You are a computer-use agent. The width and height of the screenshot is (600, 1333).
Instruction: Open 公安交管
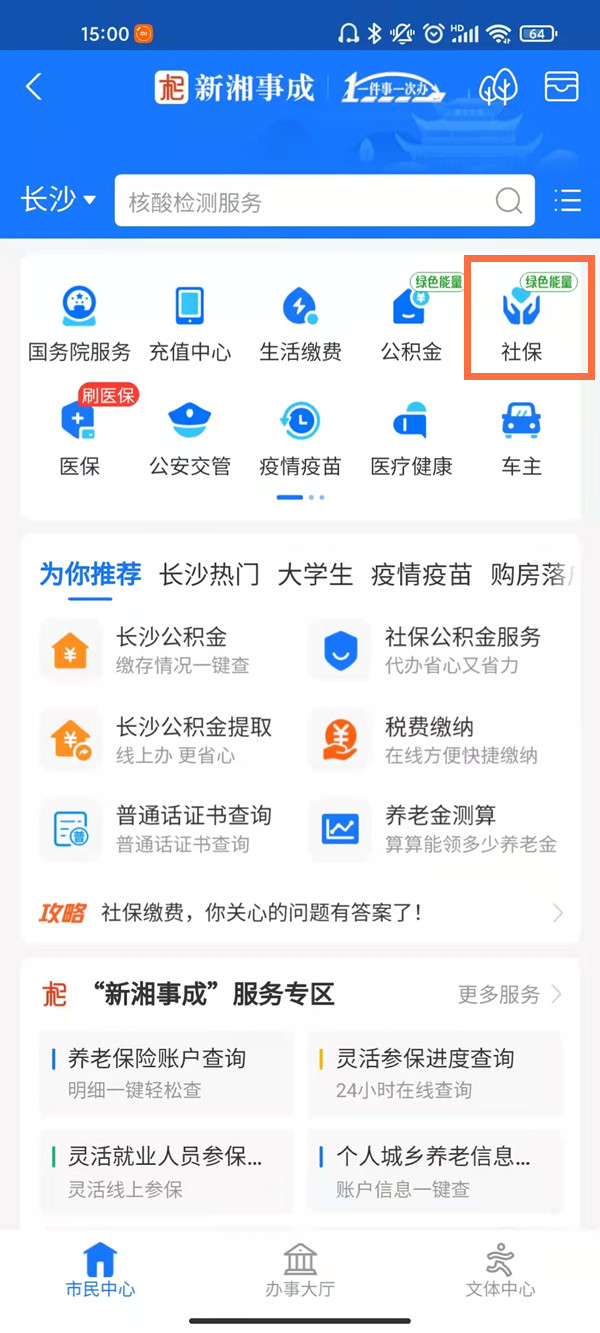(x=190, y=436)
